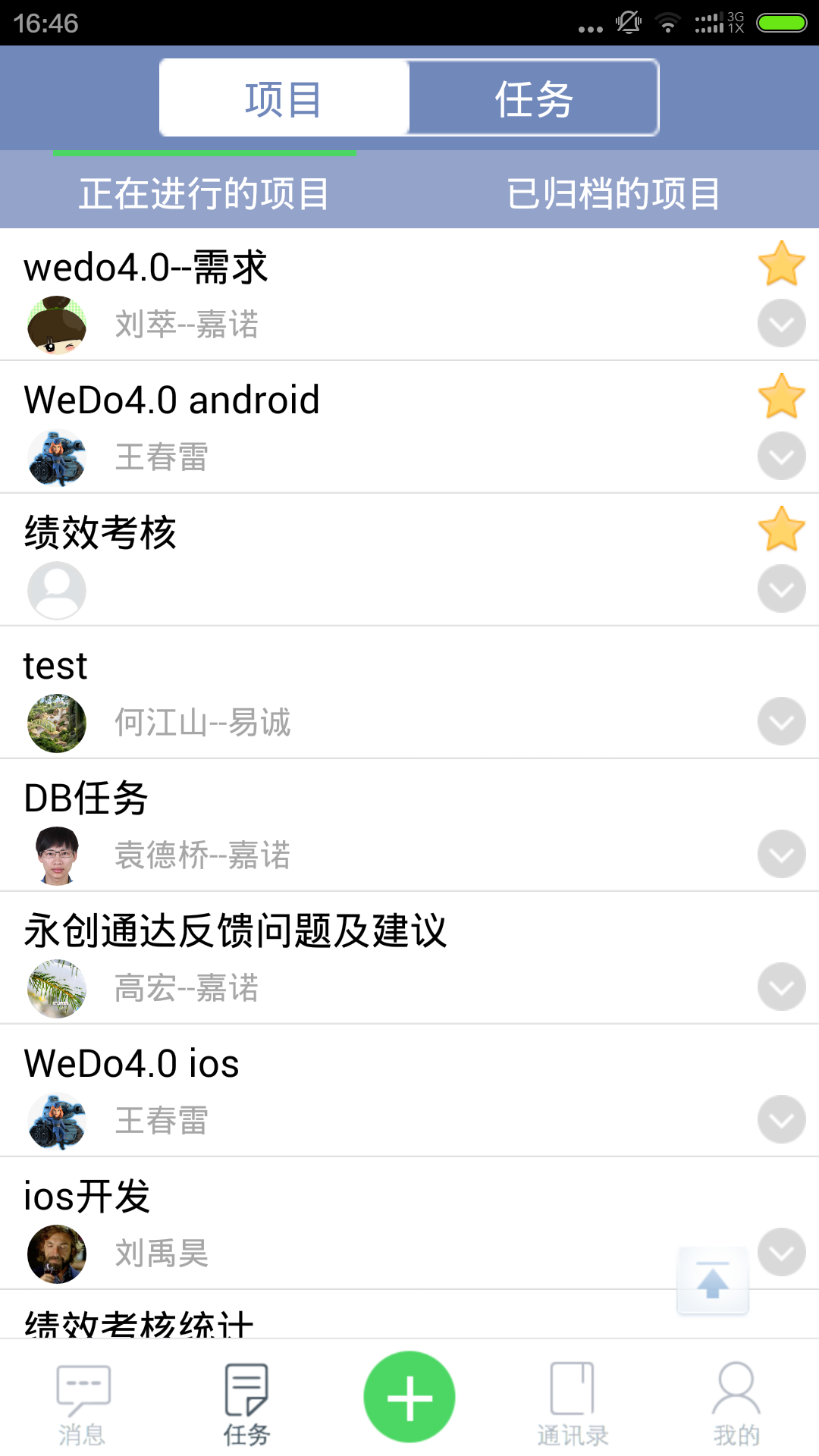Image resolution: width=819 pixels, height=1456 pixels.
Task: Jump back to top of list
Action: pyautogui.click(x=713, y=1282)
